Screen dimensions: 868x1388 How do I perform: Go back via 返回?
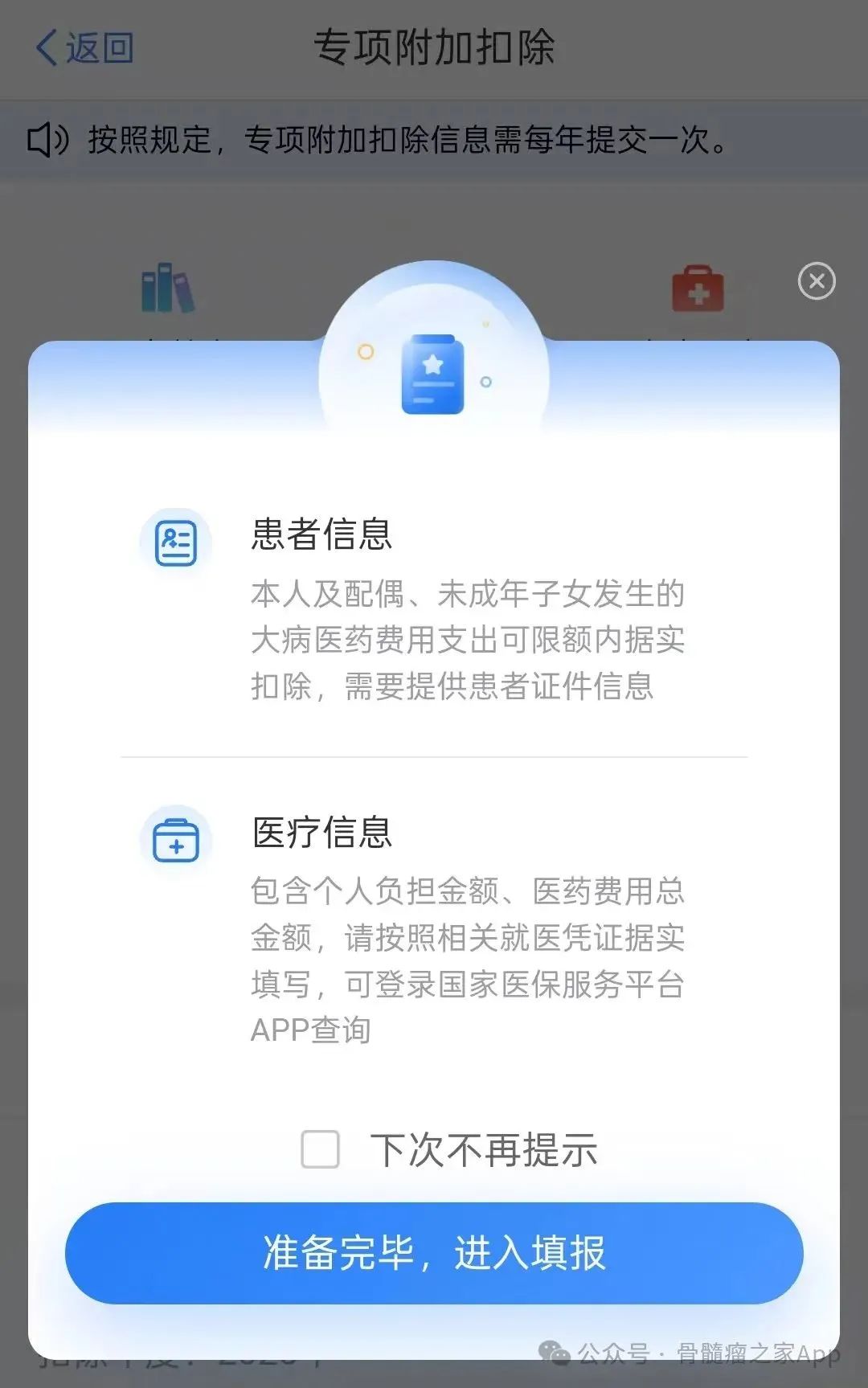(85, 47)
